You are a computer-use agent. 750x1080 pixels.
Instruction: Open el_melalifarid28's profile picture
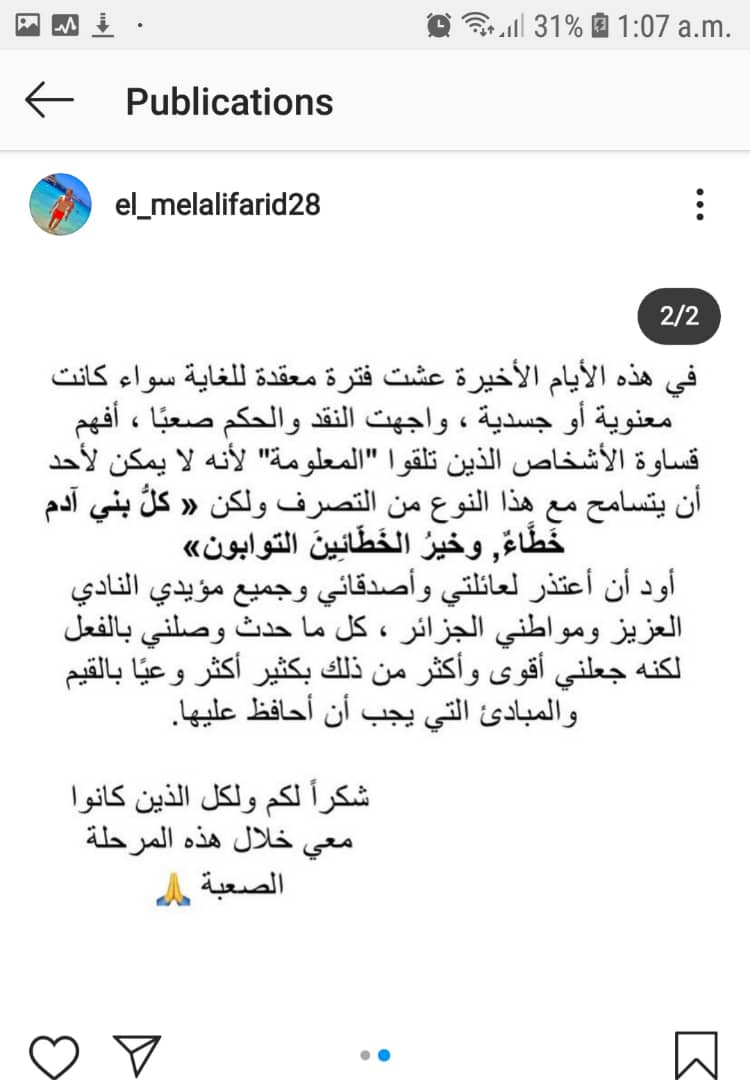pos(61,204)
